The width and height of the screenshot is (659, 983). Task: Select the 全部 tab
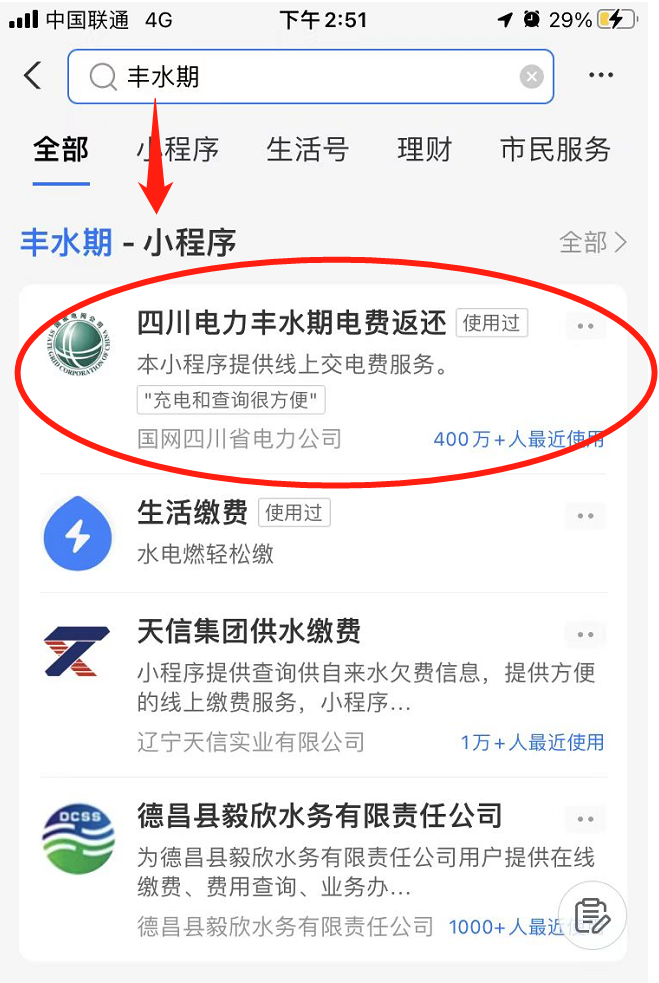point(61,150)
